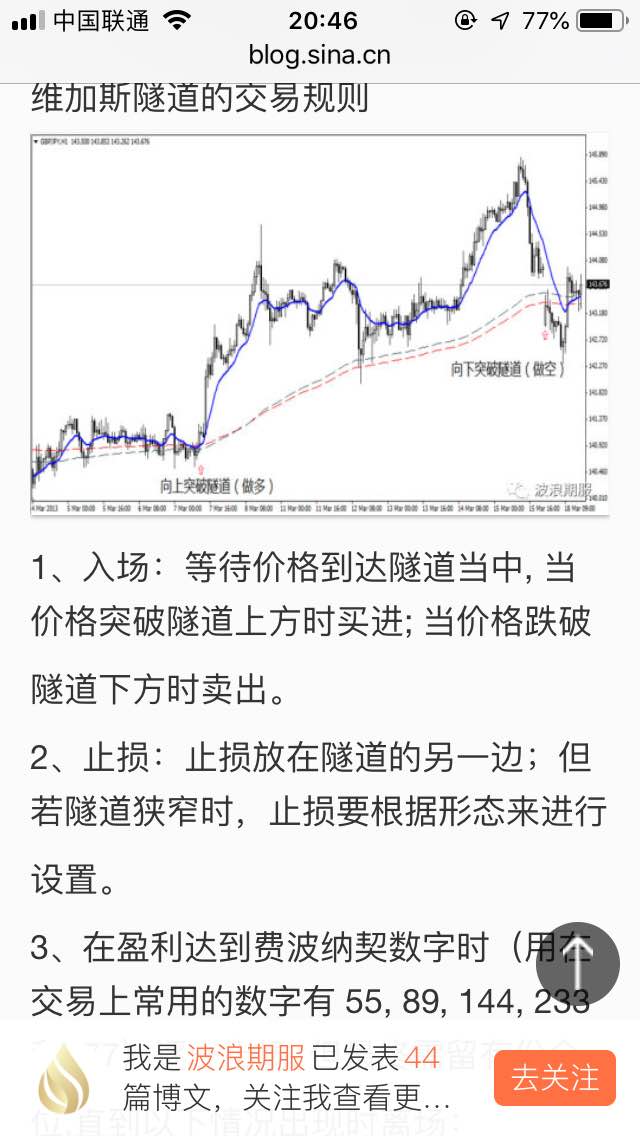Open the 波浪期服 author name link

(x=246, y=1058)
